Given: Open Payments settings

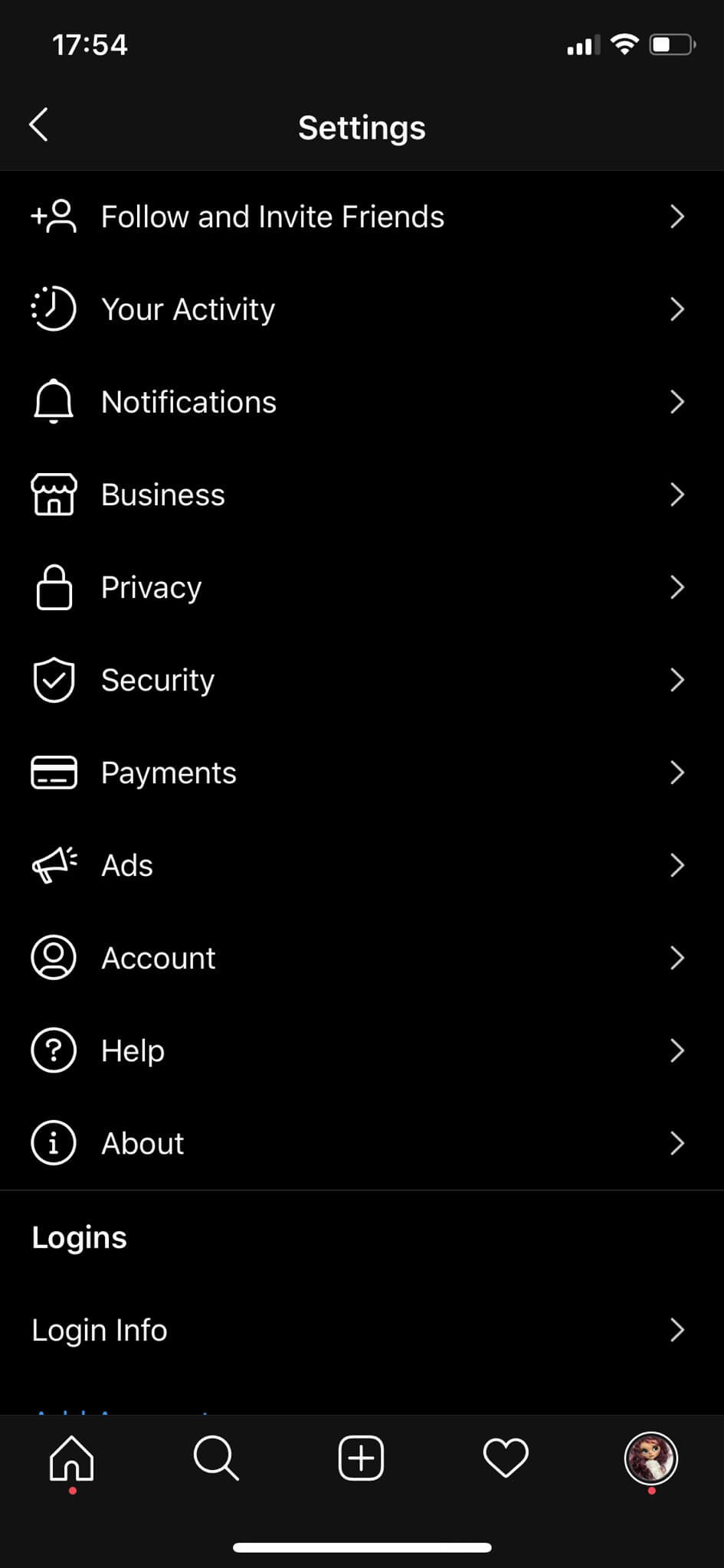Looking at the screenshot, I should [362, 773].
